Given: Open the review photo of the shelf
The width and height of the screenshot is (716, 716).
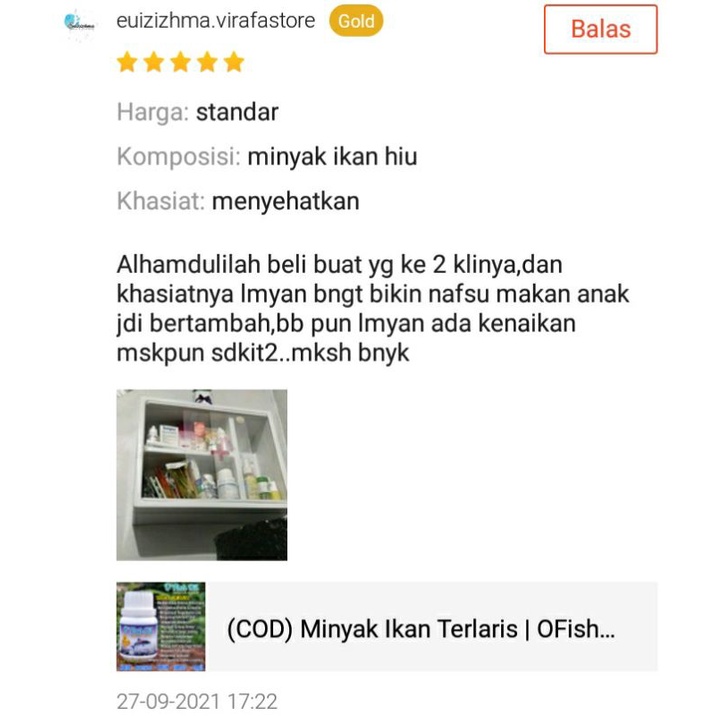Looking at the screenshot, I should coord(202,474).
